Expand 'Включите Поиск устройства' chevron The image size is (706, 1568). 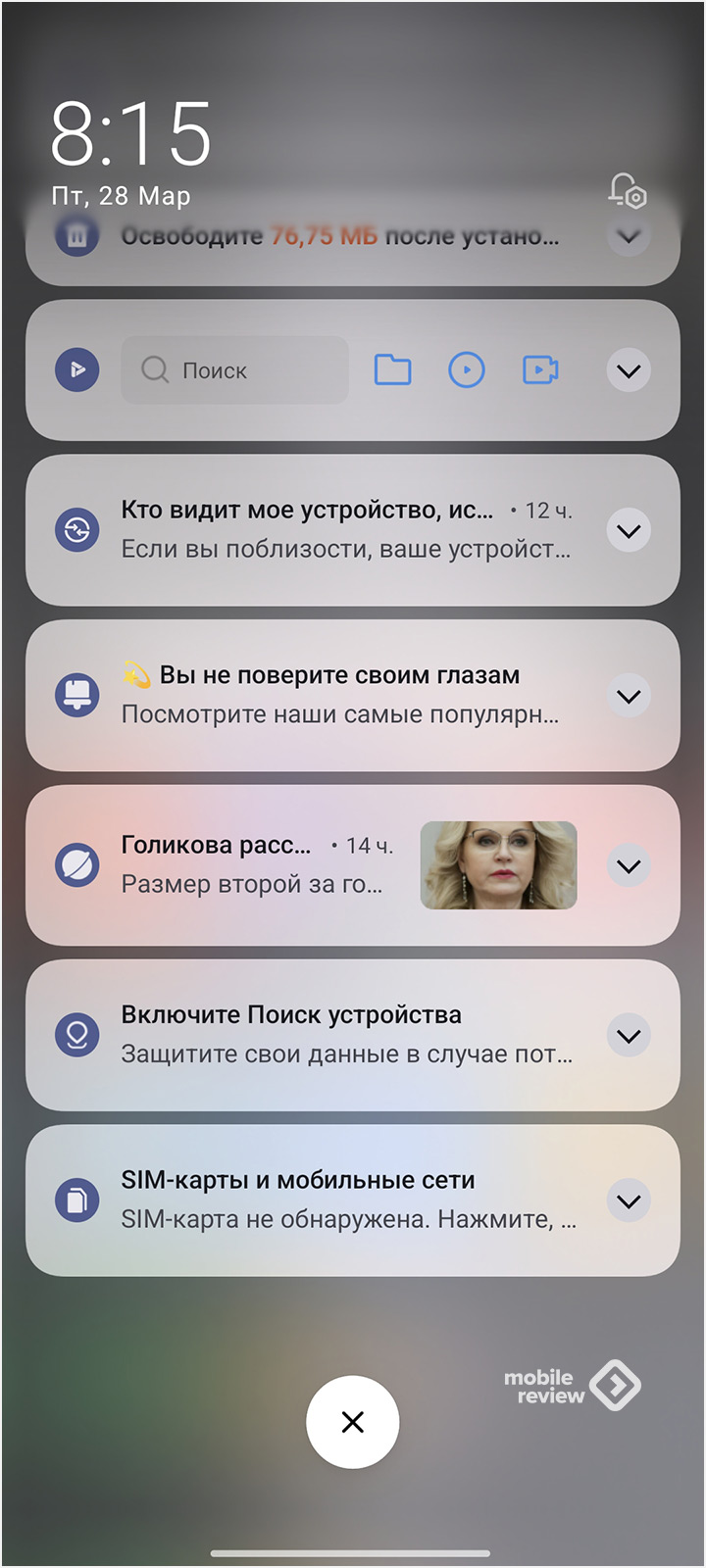point(629,1035)
